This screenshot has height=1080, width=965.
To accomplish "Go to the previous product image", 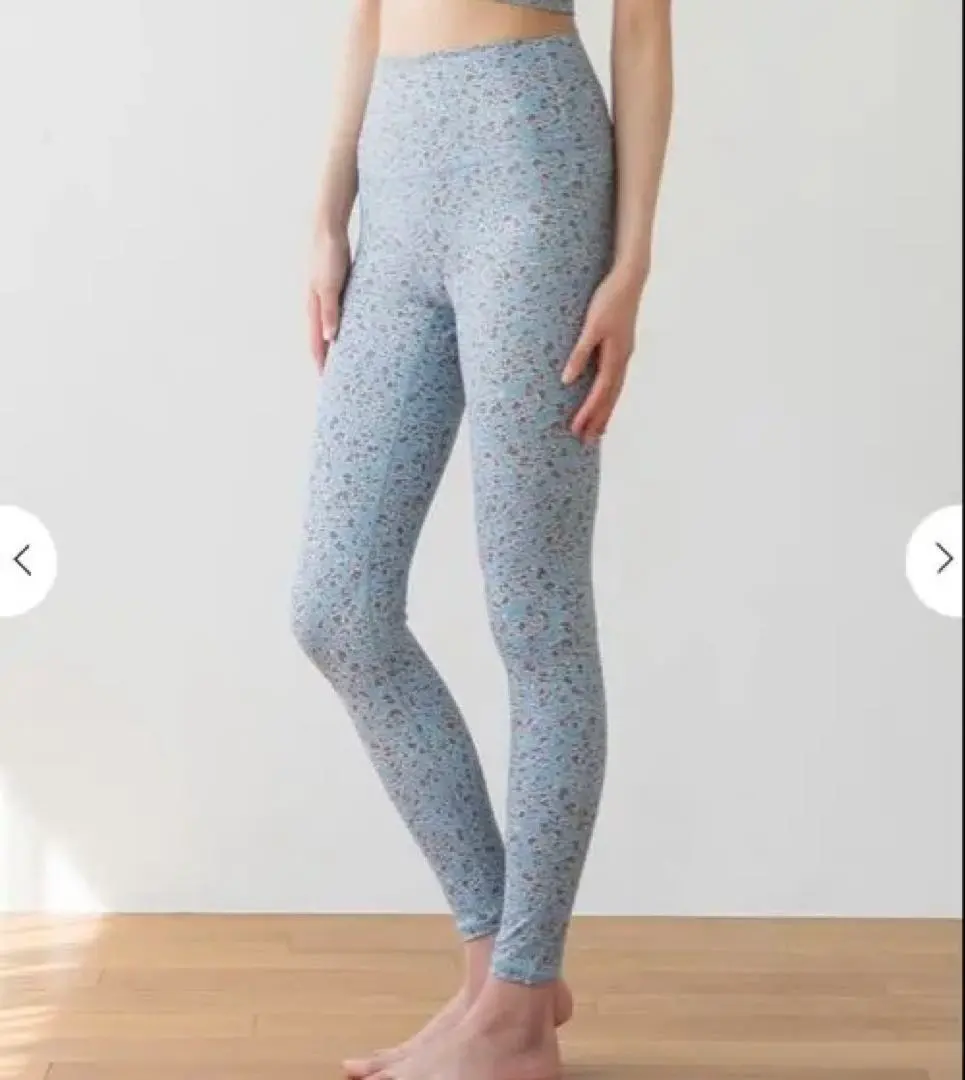I will pyautogui.click(x=23, y=561).
